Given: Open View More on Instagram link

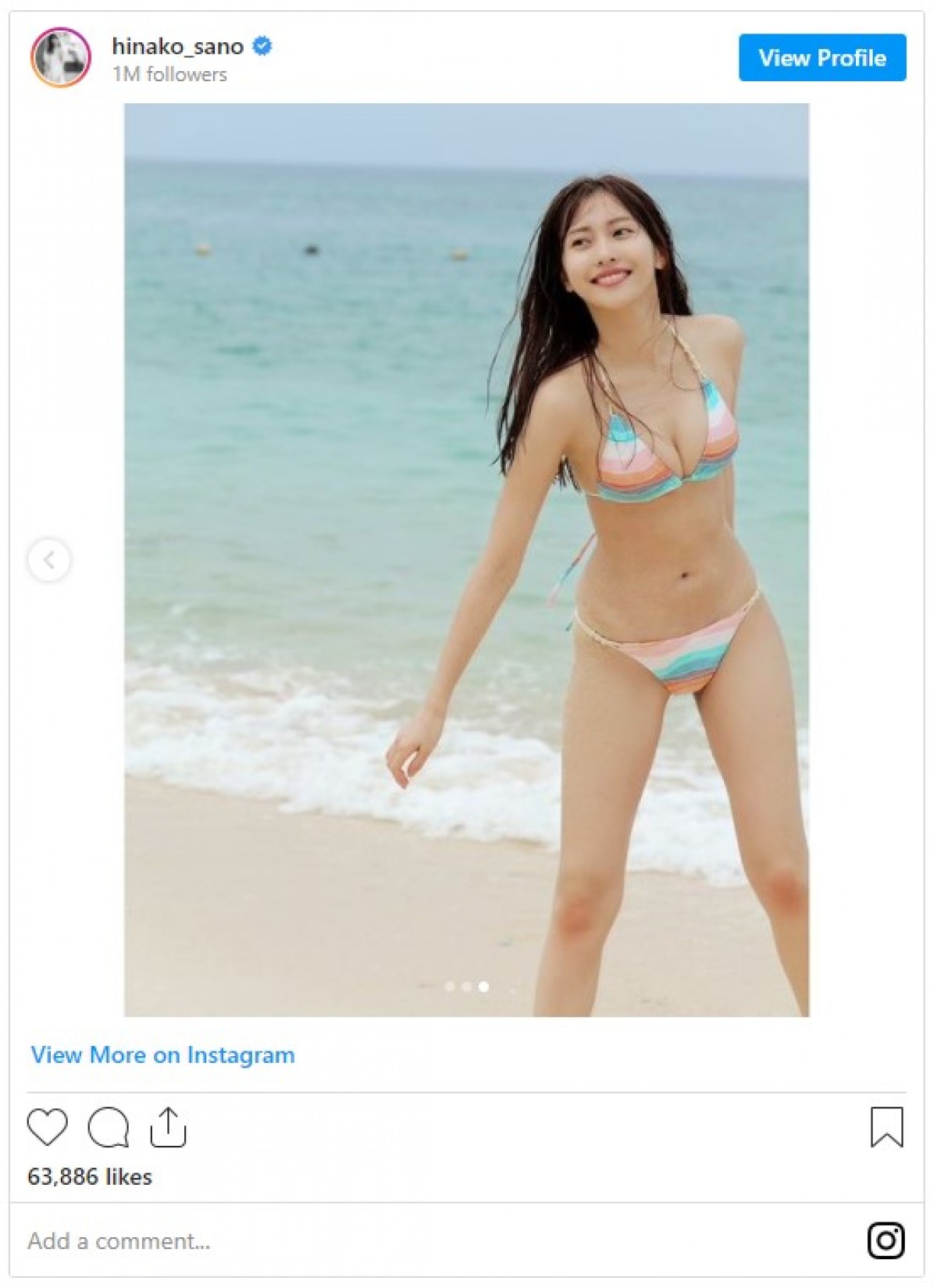Looking at the screenshot, I should point(162,1055).
